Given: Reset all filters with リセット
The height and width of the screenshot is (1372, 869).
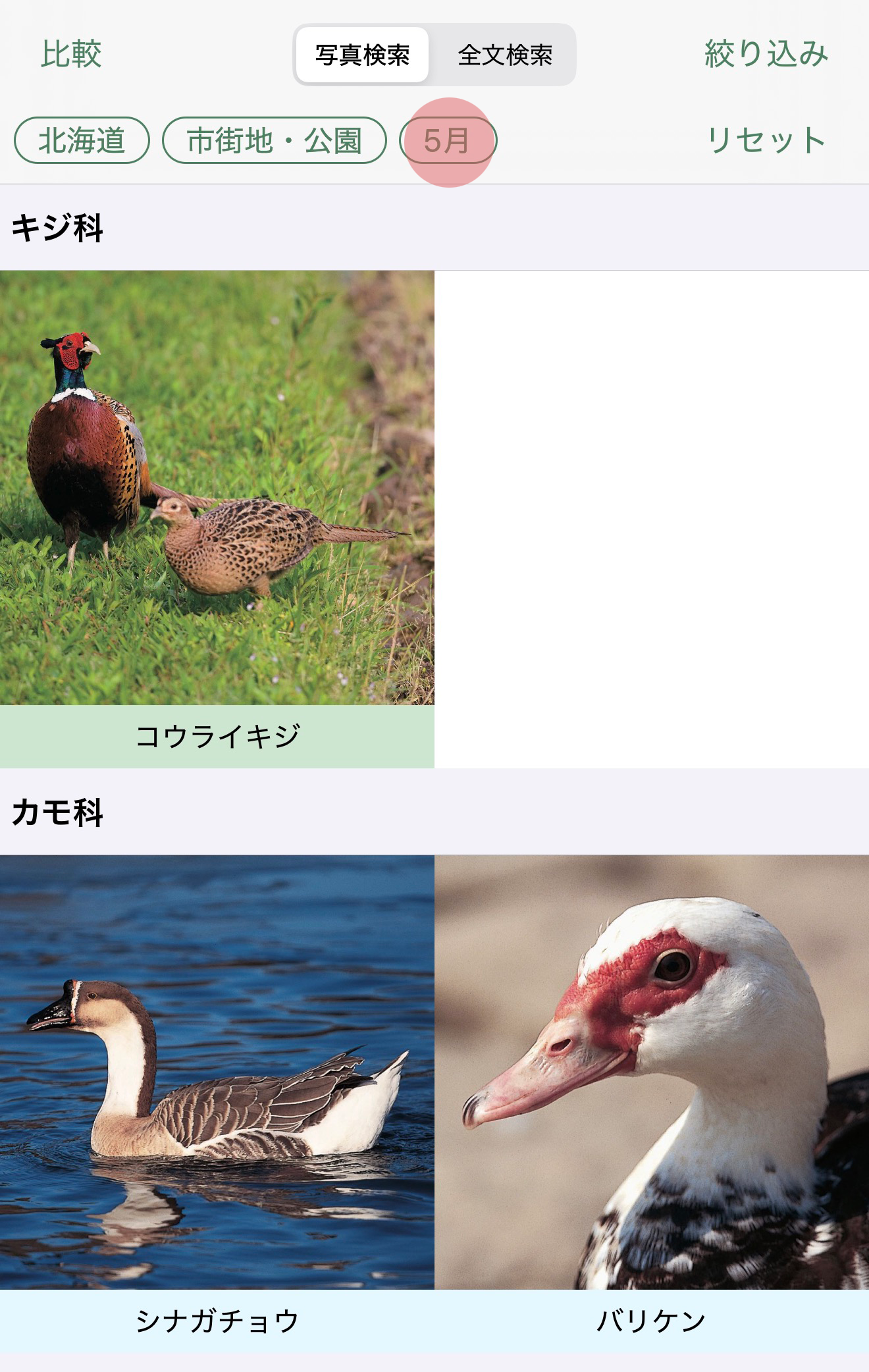Looking at the screenshot, I should click(x=766, y=138).
